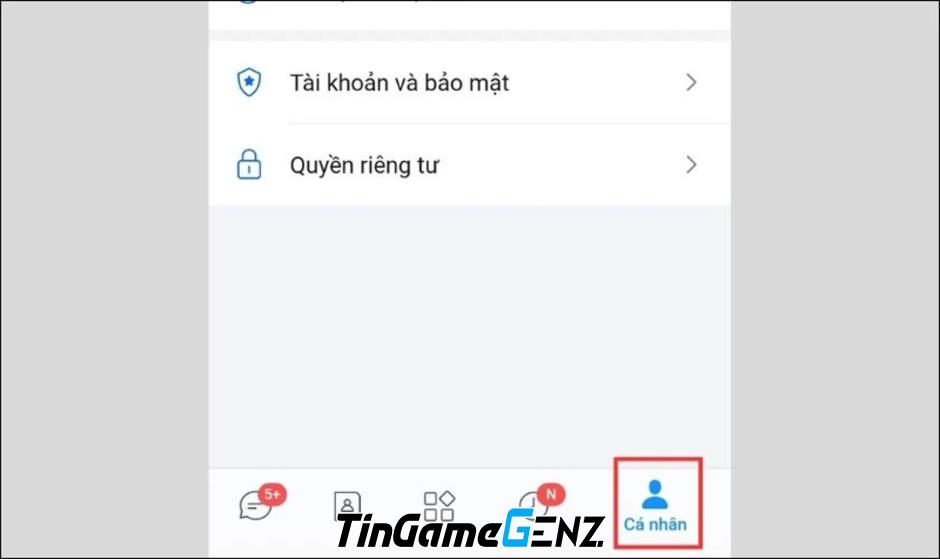Switch to the contacts tab
Viewport: 940px width, 559px height.
[346, 504]
